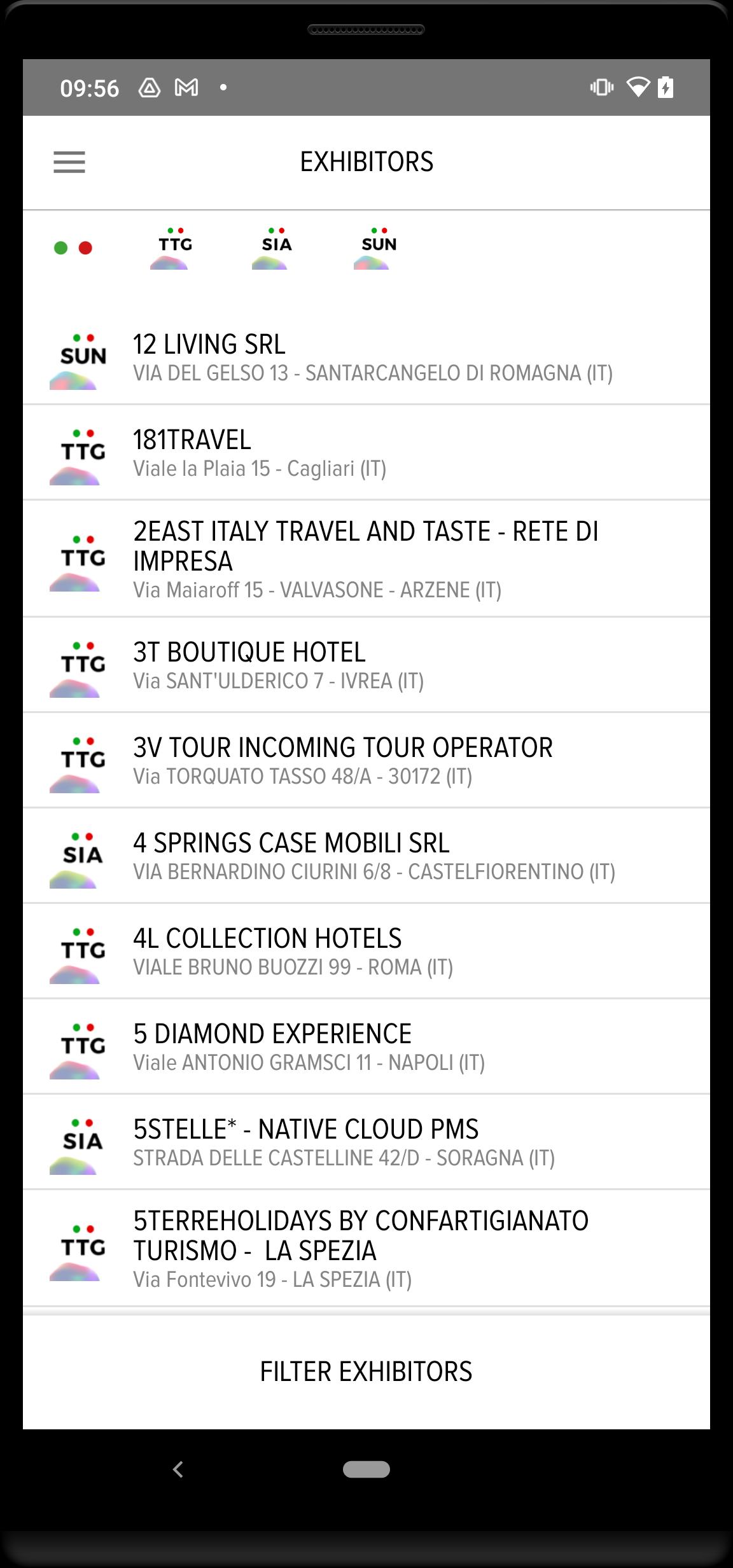Open 5STELLE* - NATIVE CLOUD PMS entry

pos(366,1142)
